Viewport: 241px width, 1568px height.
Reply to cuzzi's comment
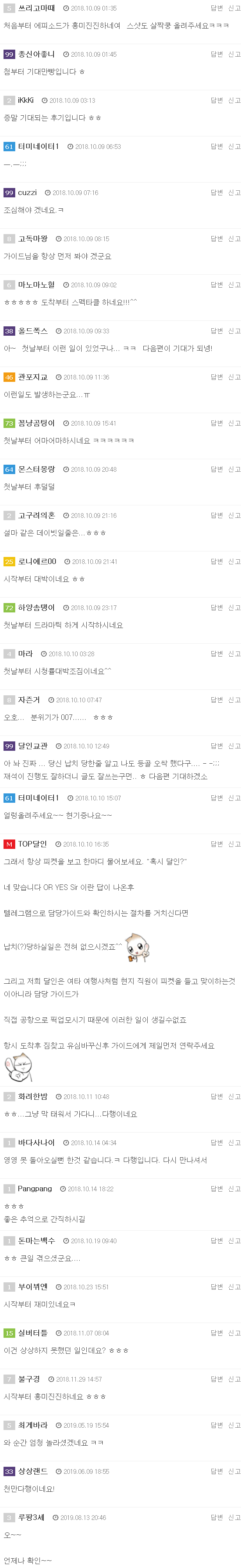216,192
